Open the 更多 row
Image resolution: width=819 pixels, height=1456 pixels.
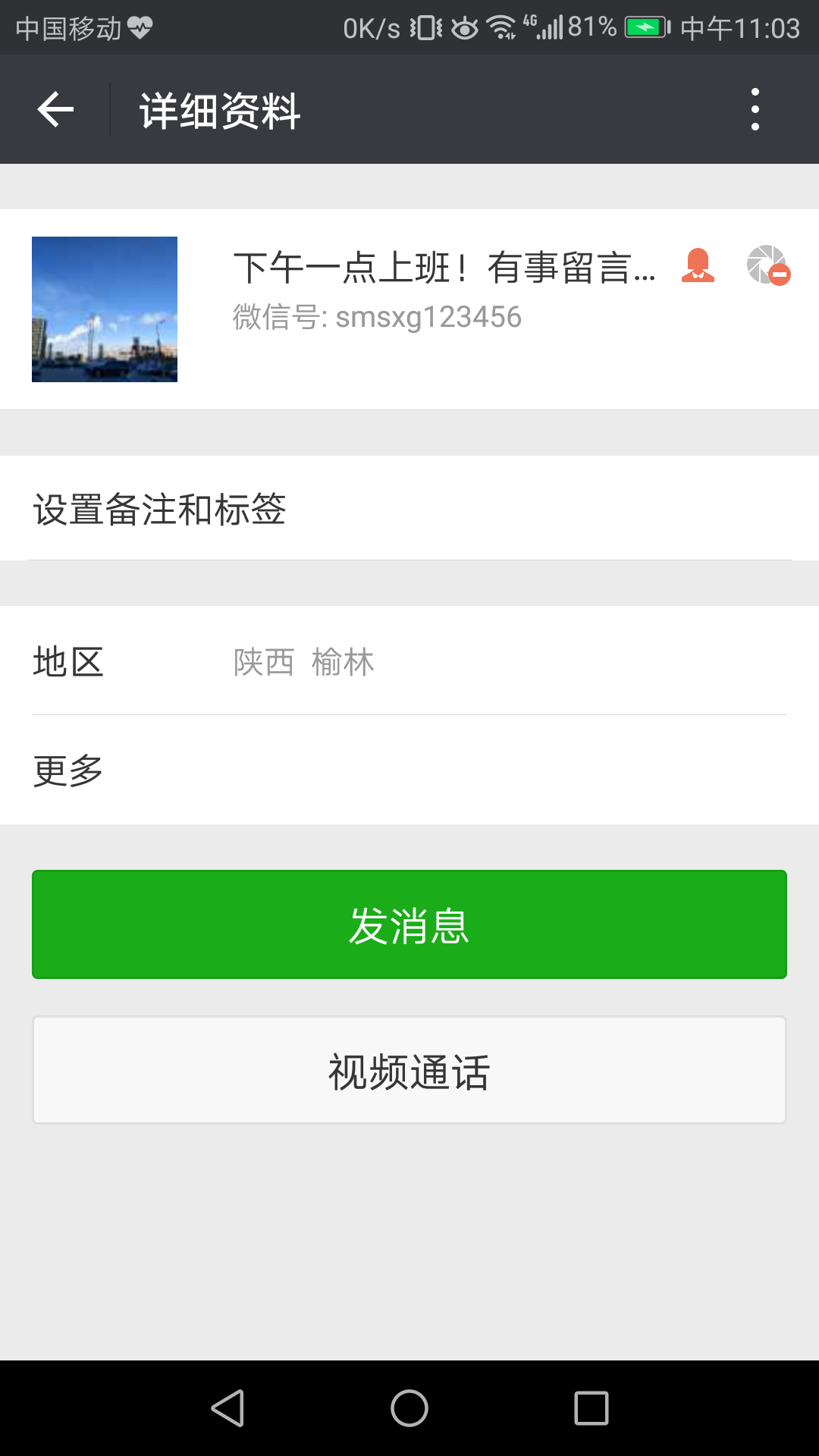point(409,770)
